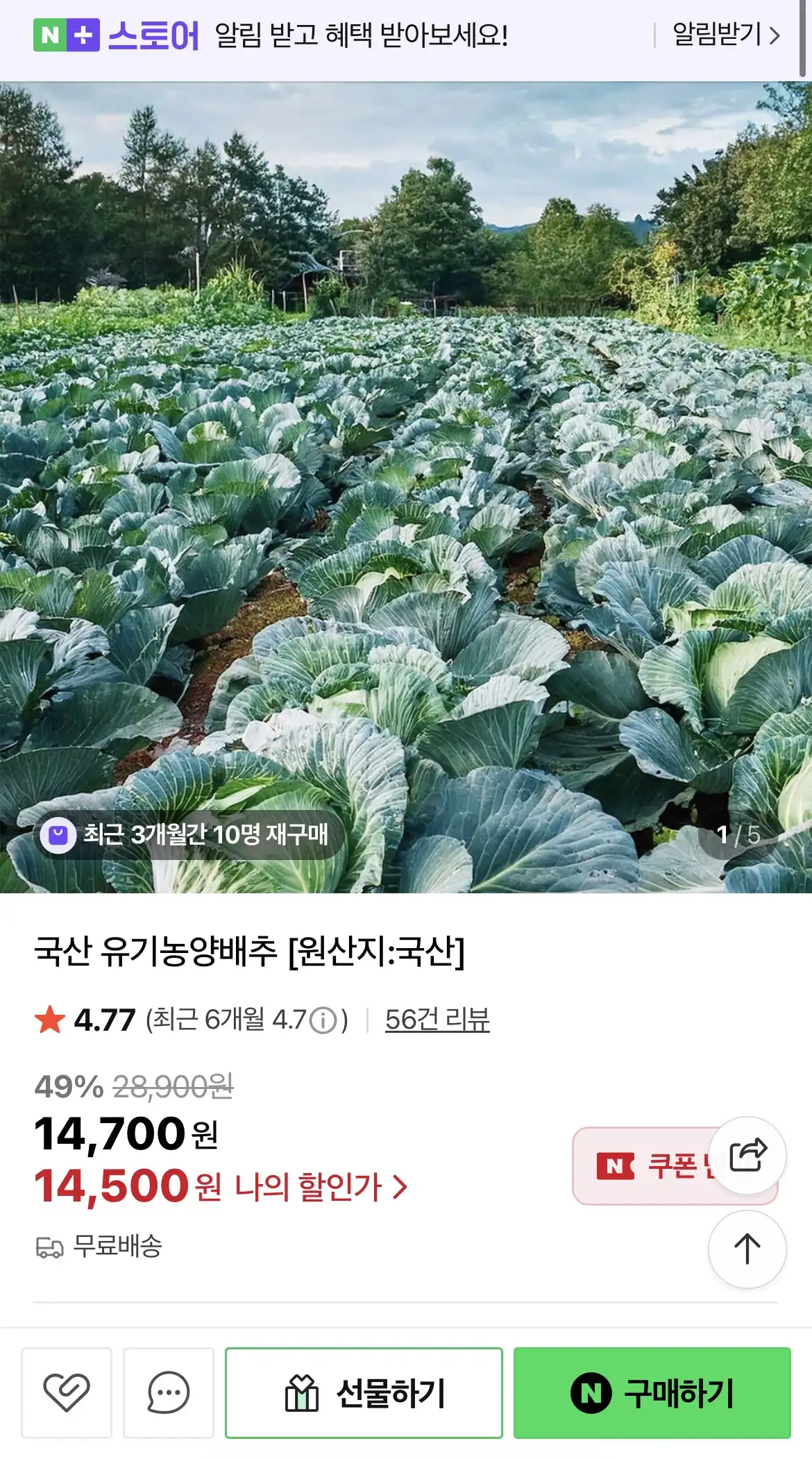The image size is (812, 1459).
Task: Tap 선물하기 to send as gift
Action: pos(364,1392)
